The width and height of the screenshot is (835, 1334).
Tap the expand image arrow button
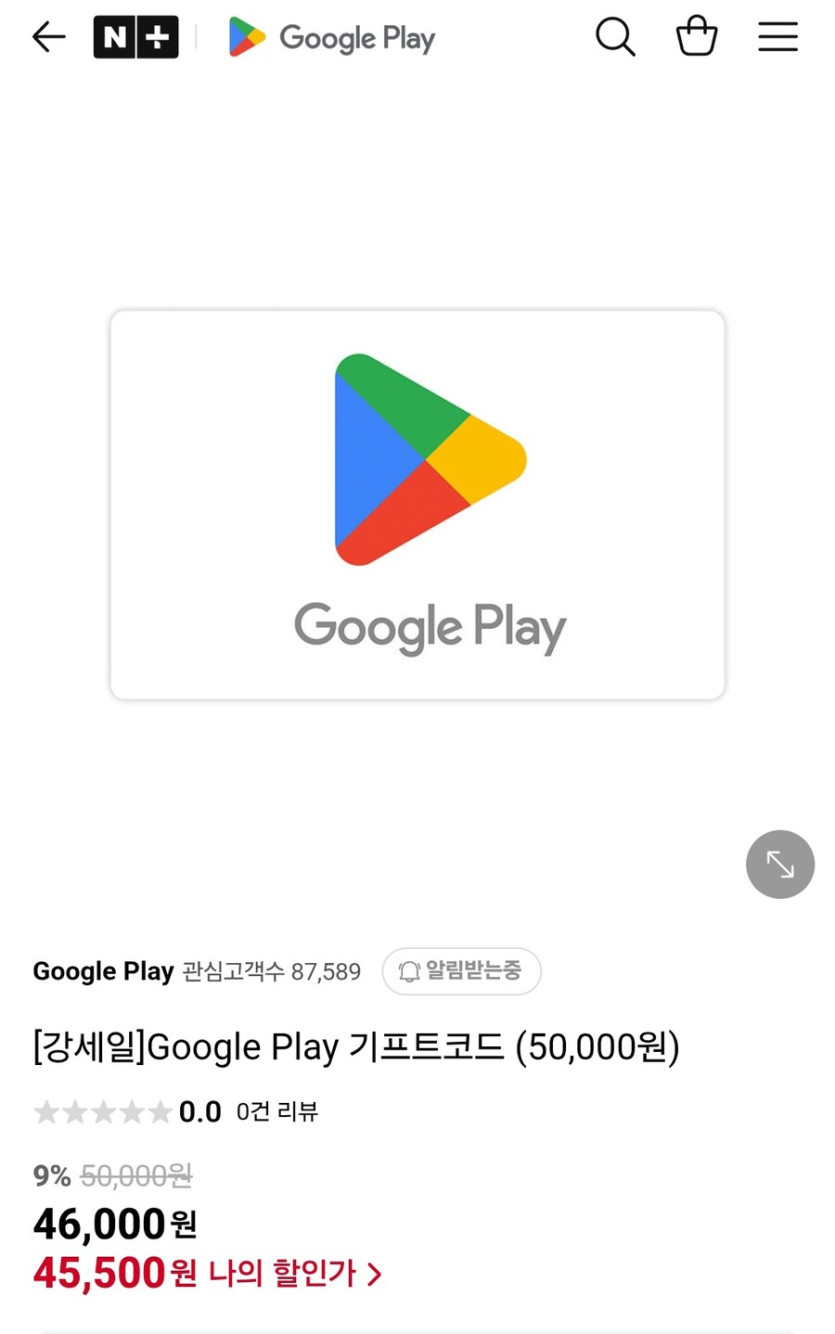[x=779, y=864]
